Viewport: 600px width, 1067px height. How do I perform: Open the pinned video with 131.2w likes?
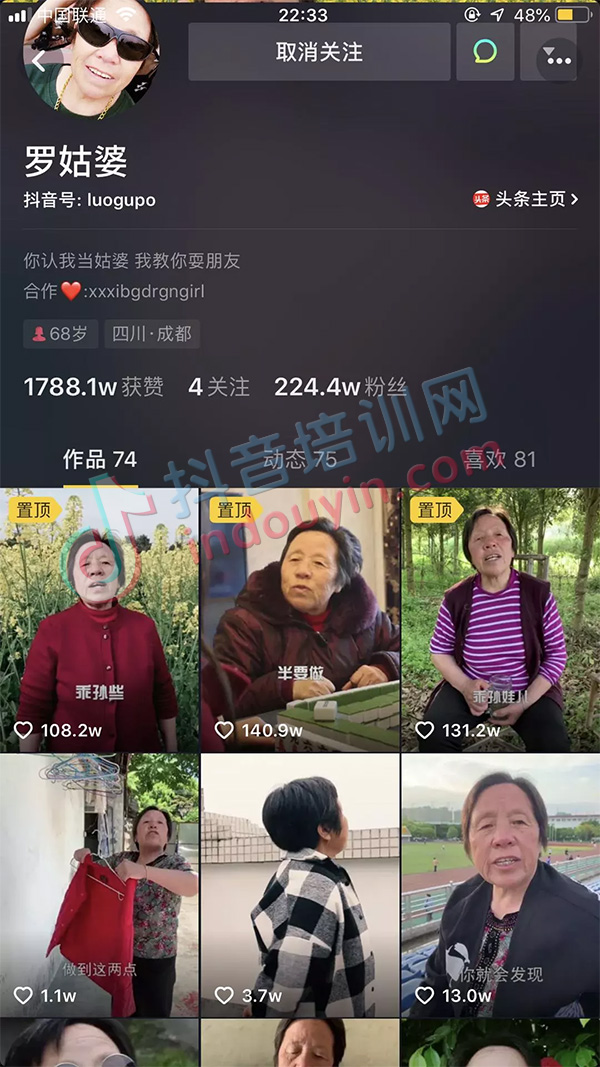(x=501, y=619)
